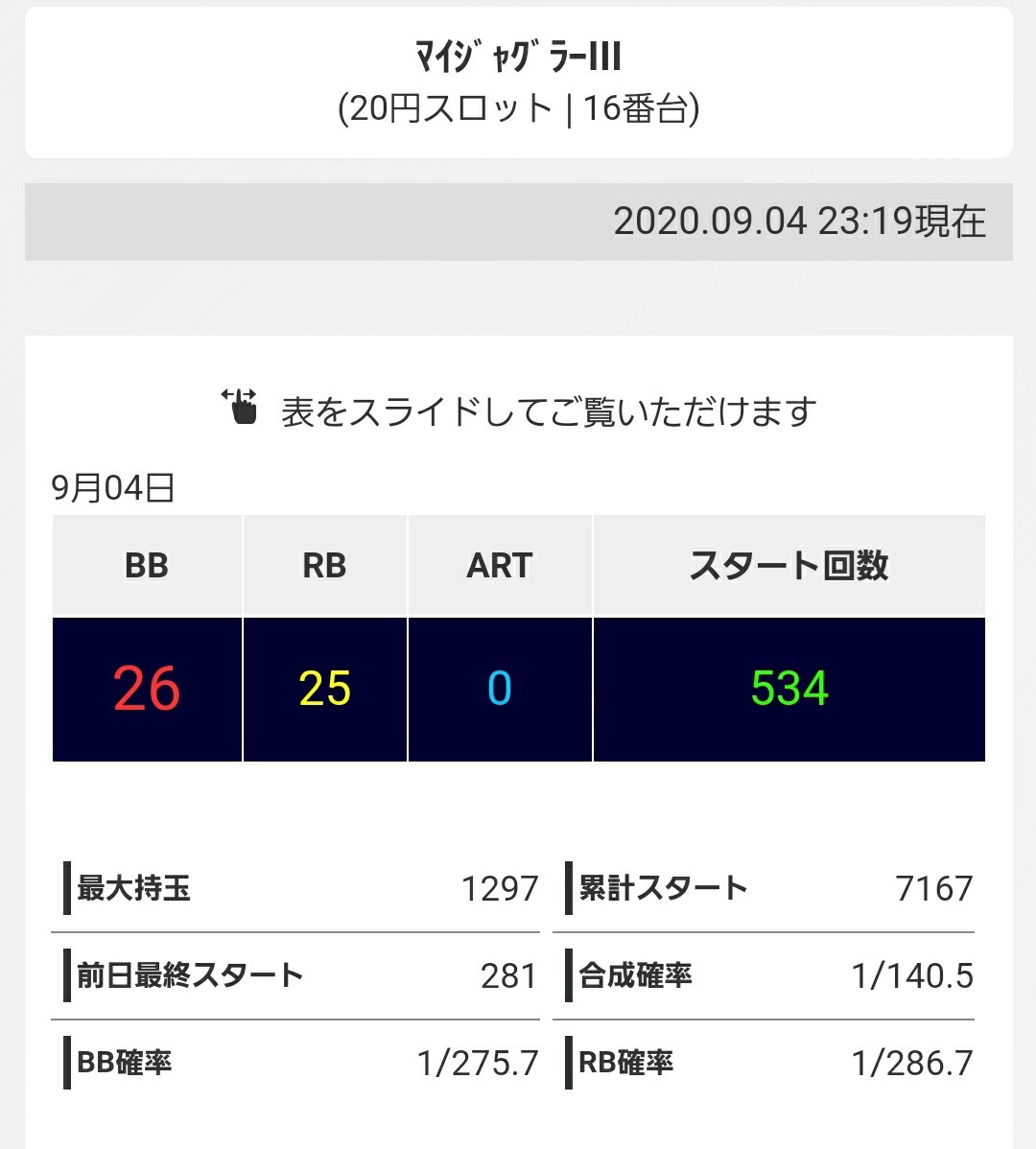Viewport: 1036px width, 1149px height.
Task: Click the ART column header
Action: tap(499, 565)
